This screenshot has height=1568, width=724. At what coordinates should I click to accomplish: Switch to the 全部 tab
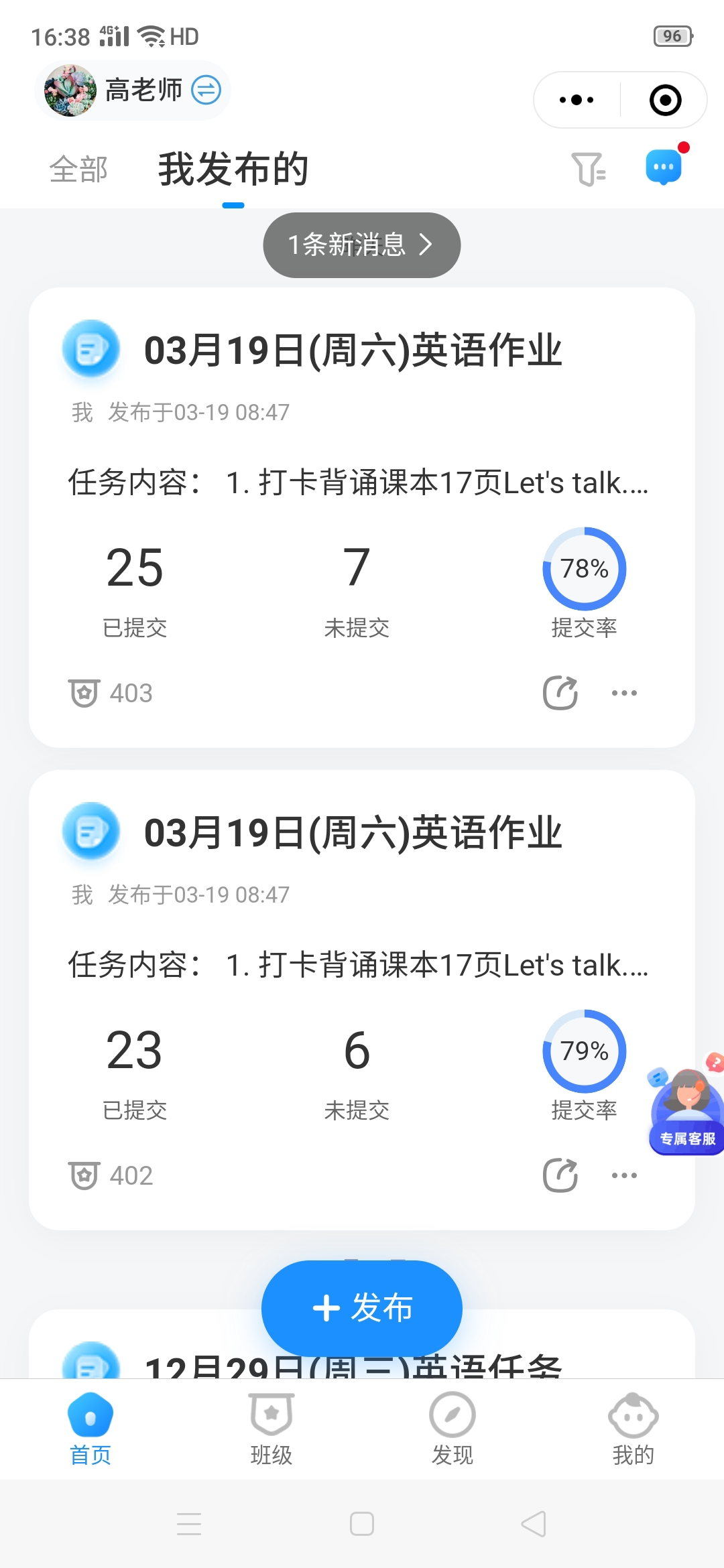pyautogui.click(x=78, y=169)
